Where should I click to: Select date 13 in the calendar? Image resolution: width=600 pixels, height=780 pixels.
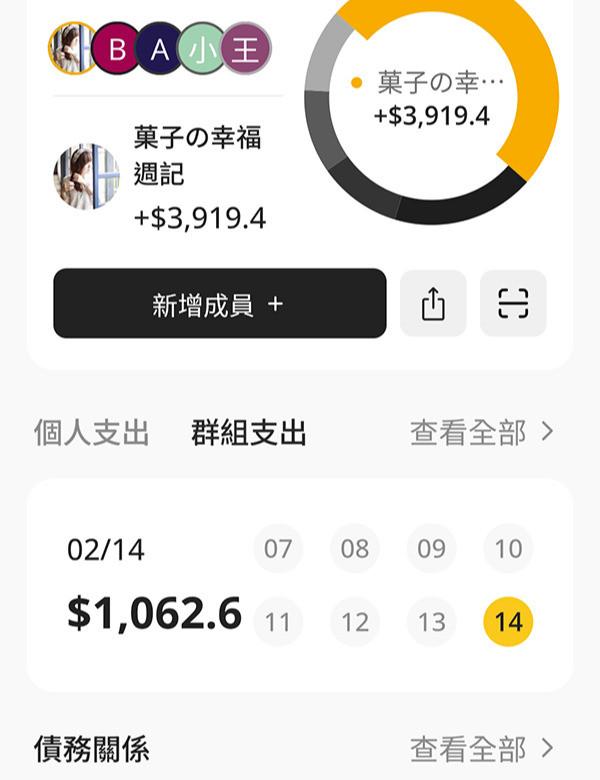[x=431, y=622]
